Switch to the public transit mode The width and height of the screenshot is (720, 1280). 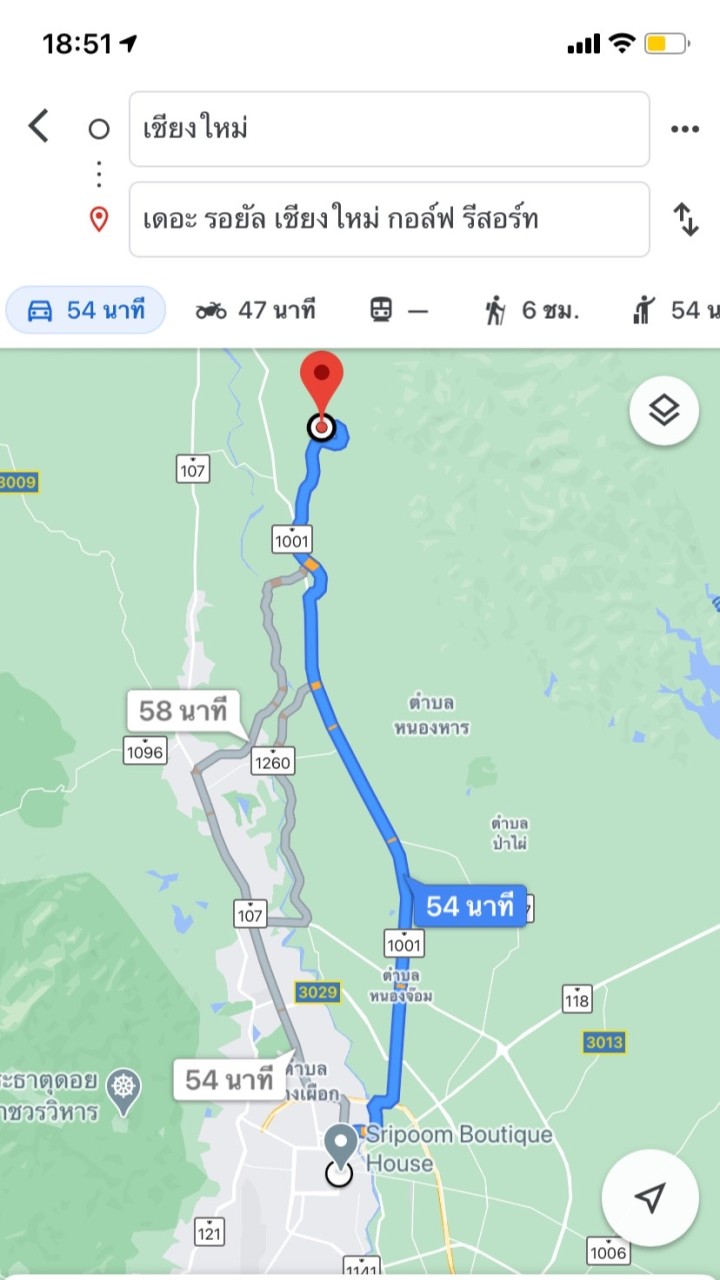398,310
